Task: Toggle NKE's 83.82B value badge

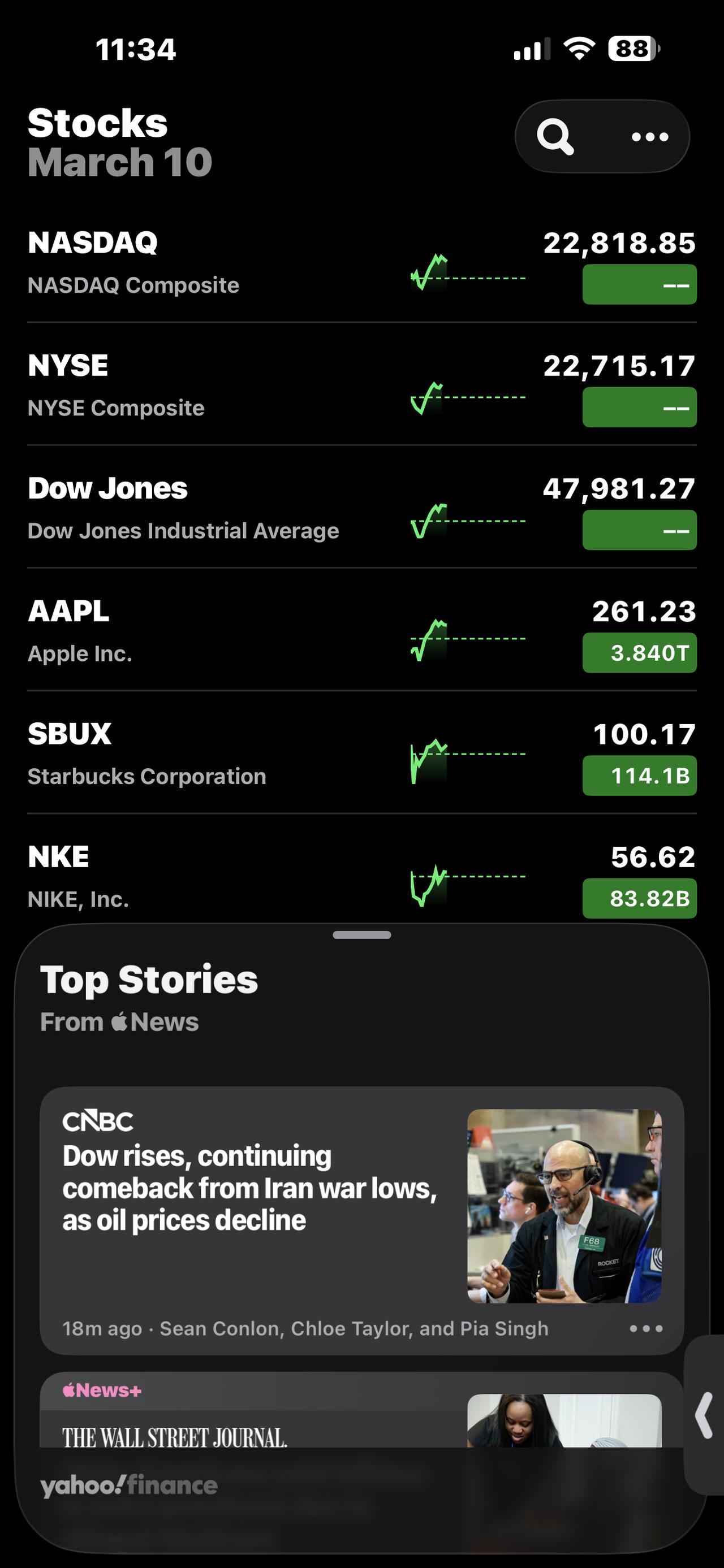Action: point(639,898)
